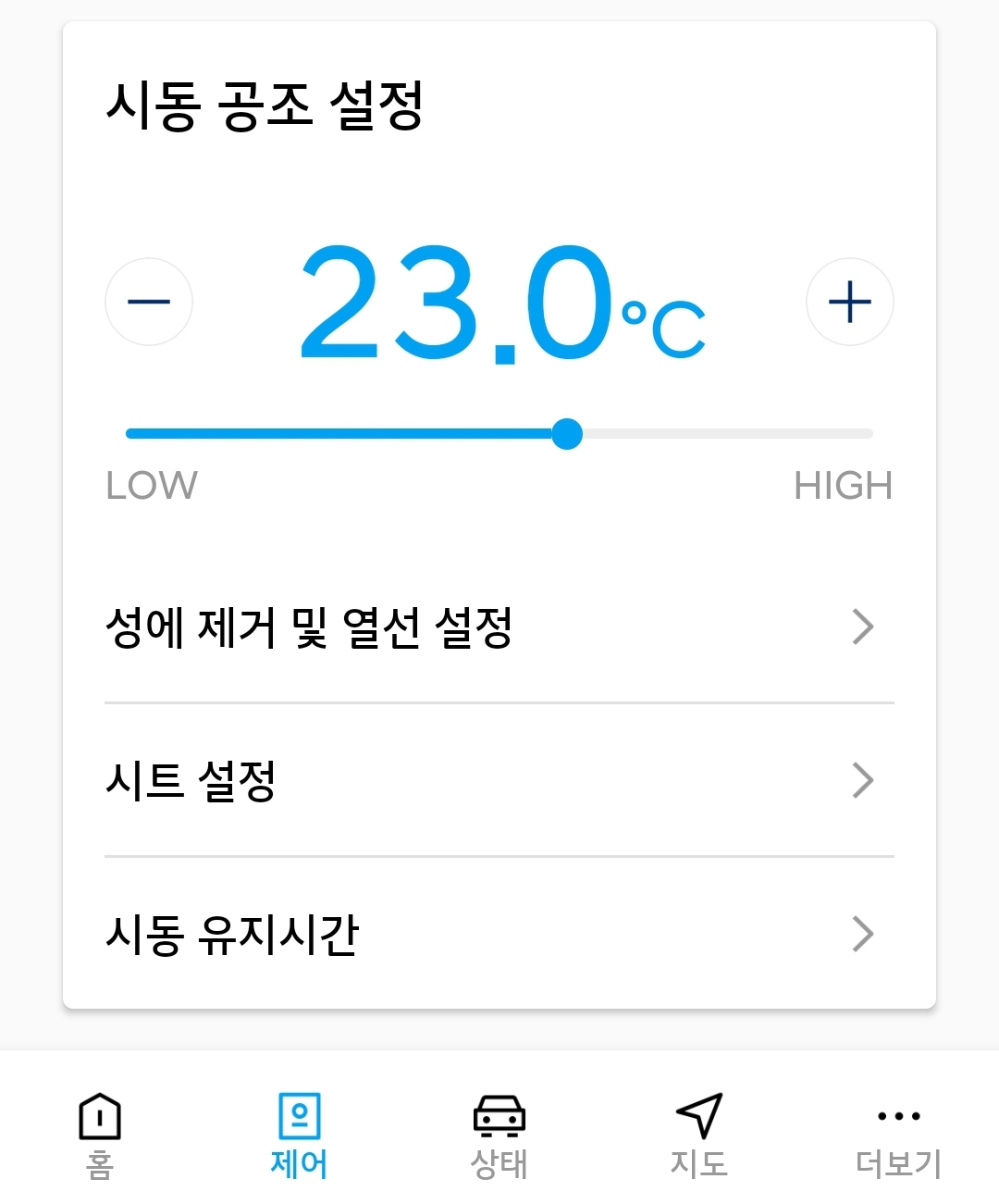Decrease temperature with the minus button
999x1204 pixels.
pos(149,302)
